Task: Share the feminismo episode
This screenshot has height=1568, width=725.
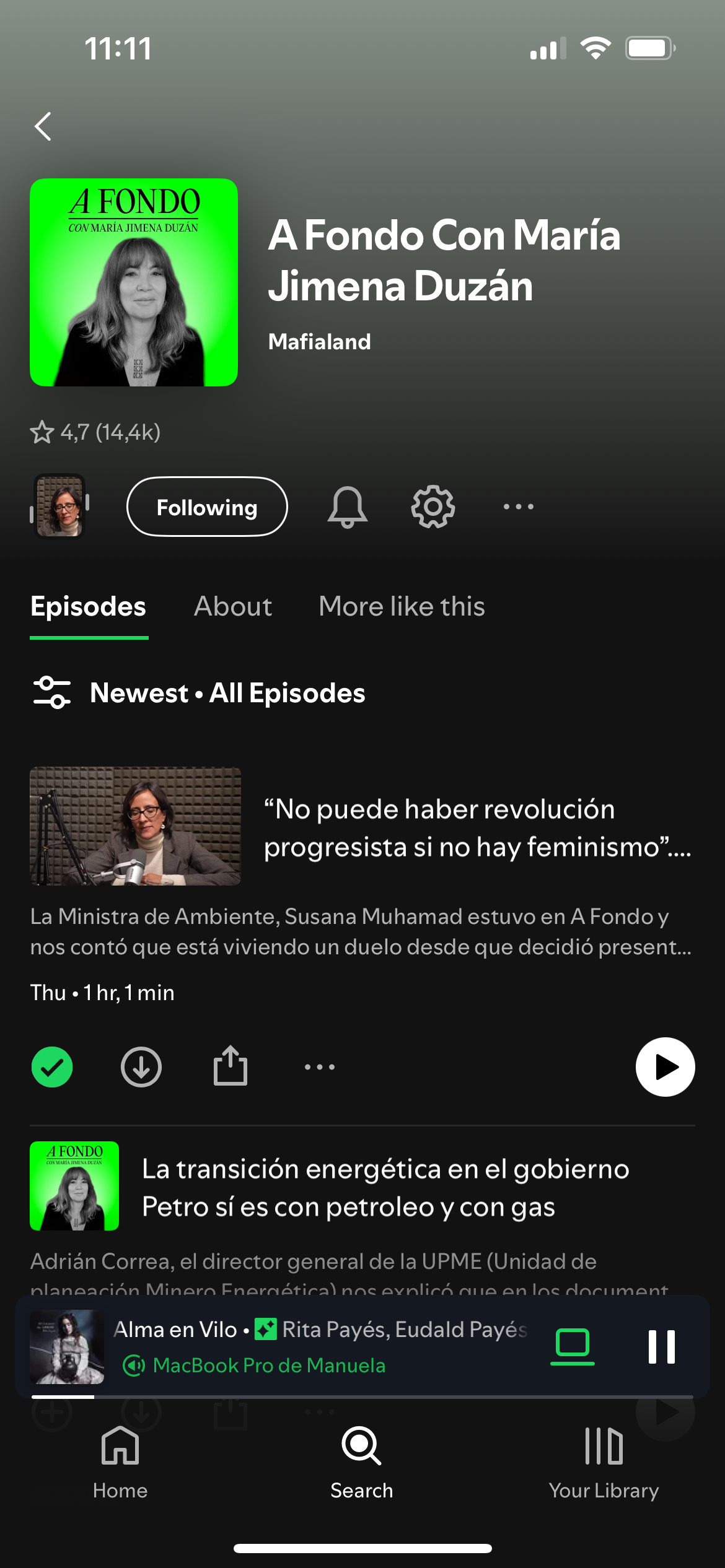Action: [x=231, y=1066]
